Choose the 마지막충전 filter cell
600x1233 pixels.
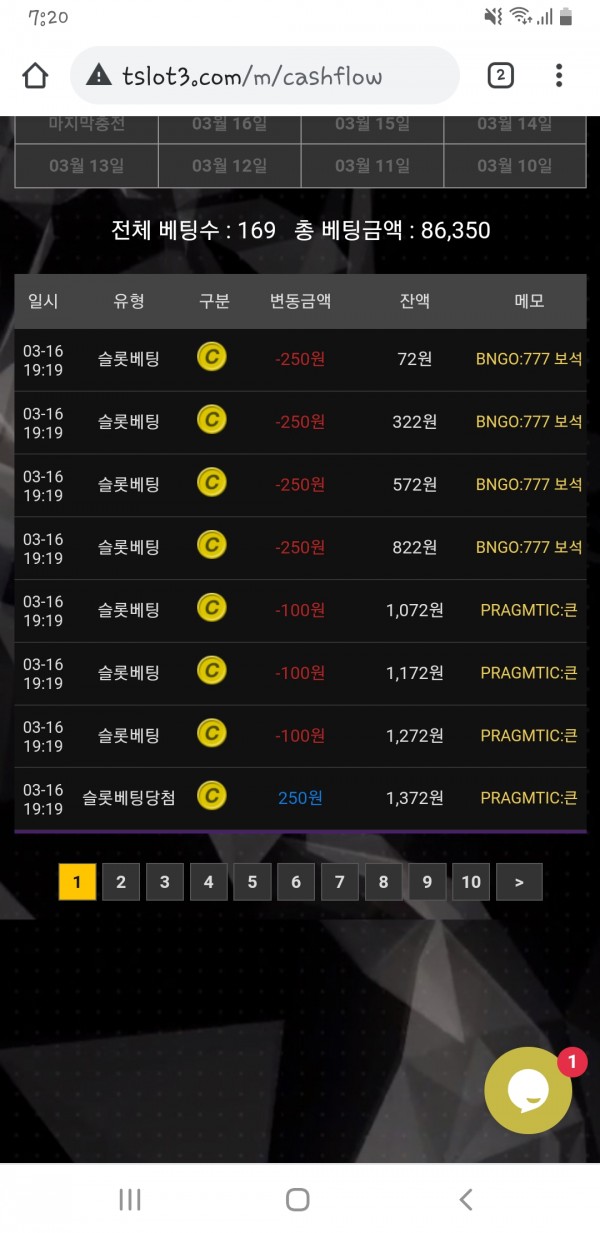coord(87,127)
